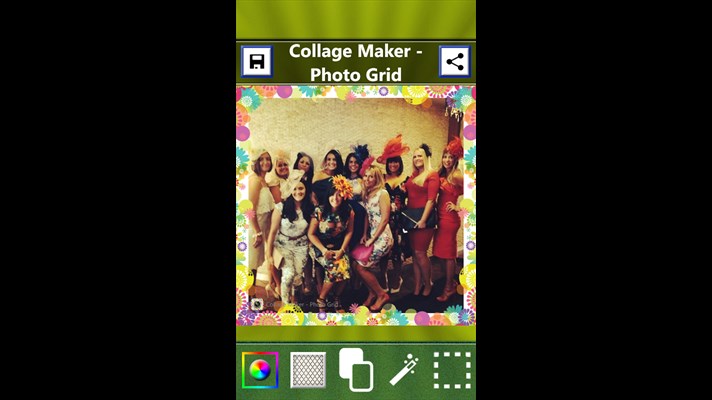Open the overlapping layers tool

[x=356, y=369]
